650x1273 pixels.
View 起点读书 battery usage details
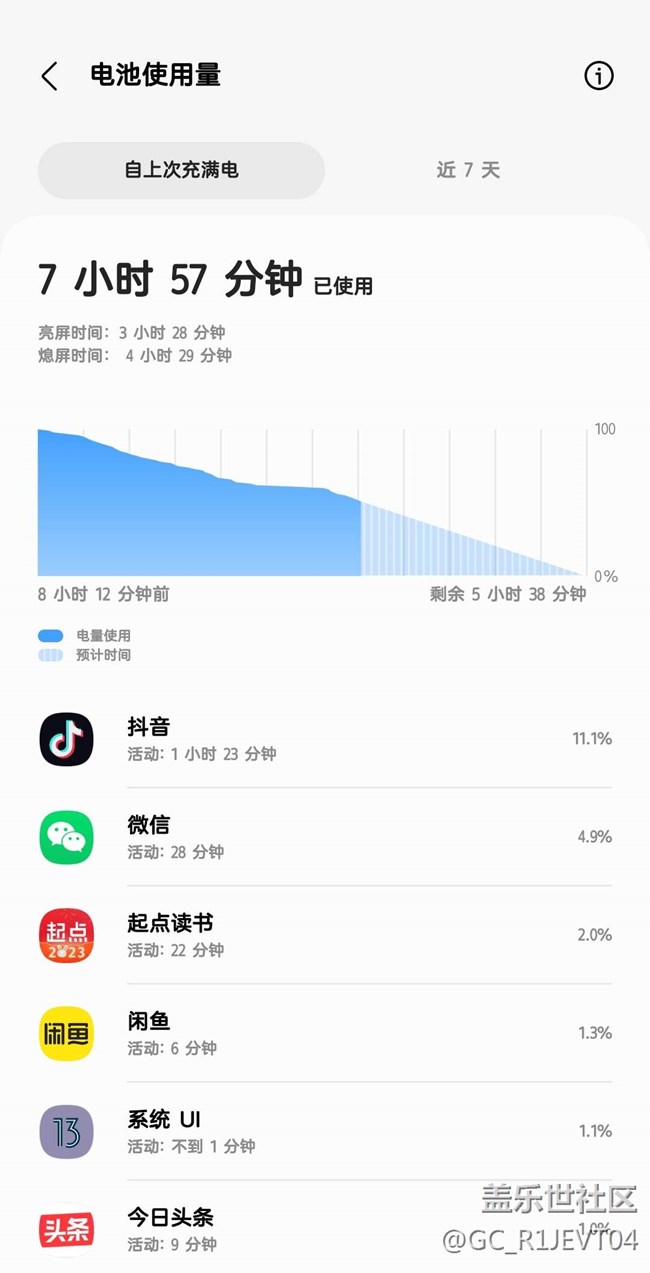pos(325,935)
